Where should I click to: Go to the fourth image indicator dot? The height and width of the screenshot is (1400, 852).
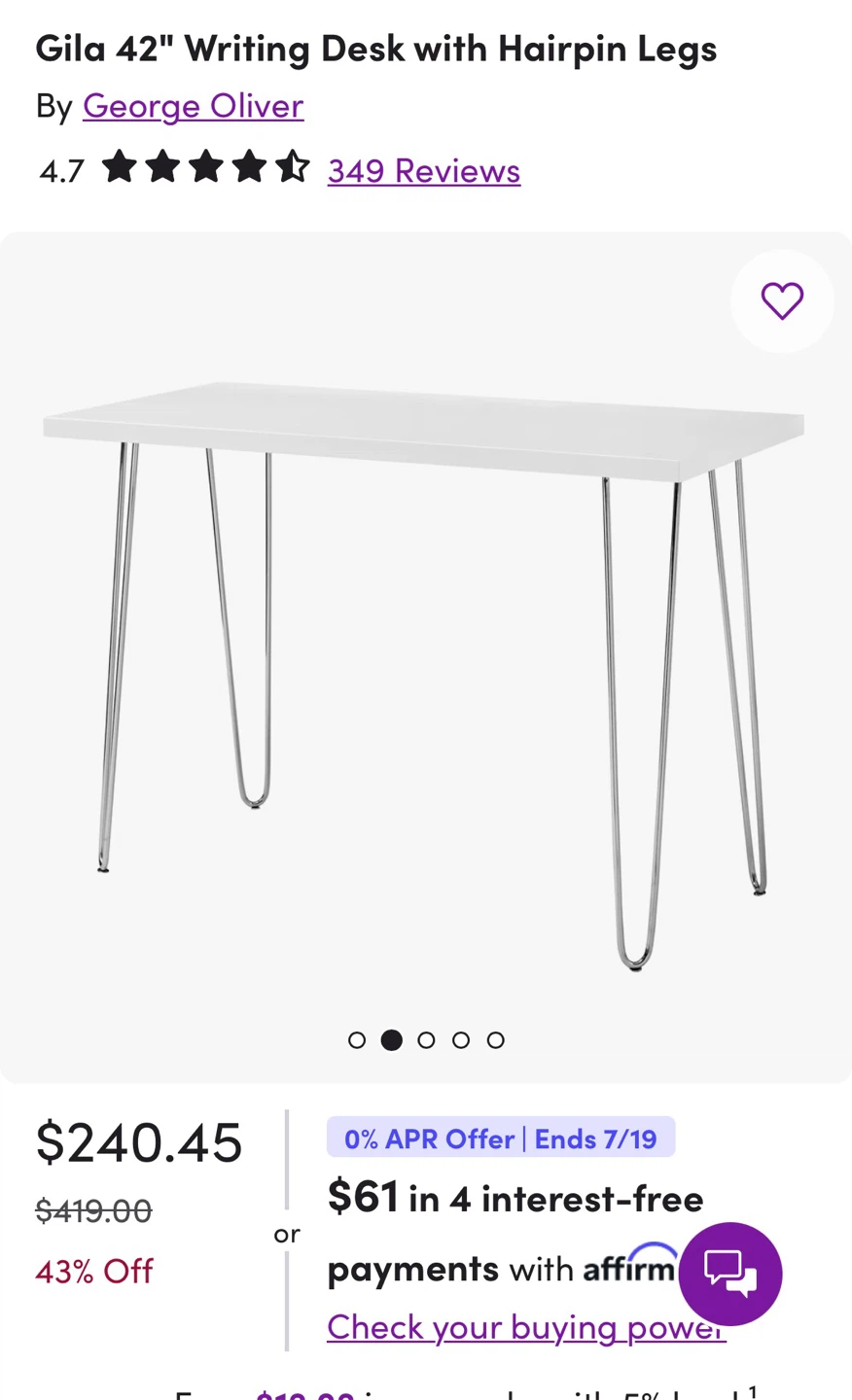pyautogui.click(x=461, y=1040)
